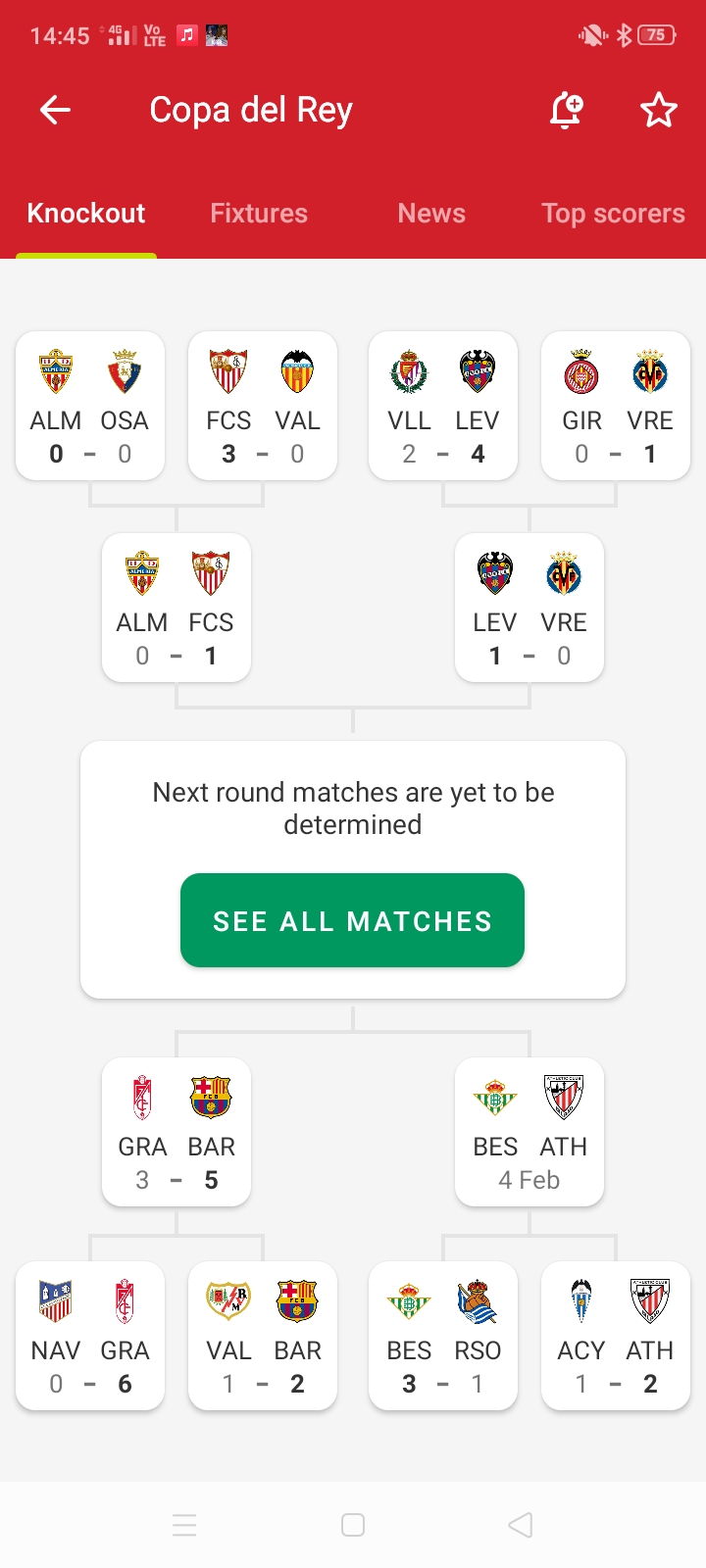706x1568 pixels.
Task: Open the ALM vs OSA match
Action: point(90,406)
